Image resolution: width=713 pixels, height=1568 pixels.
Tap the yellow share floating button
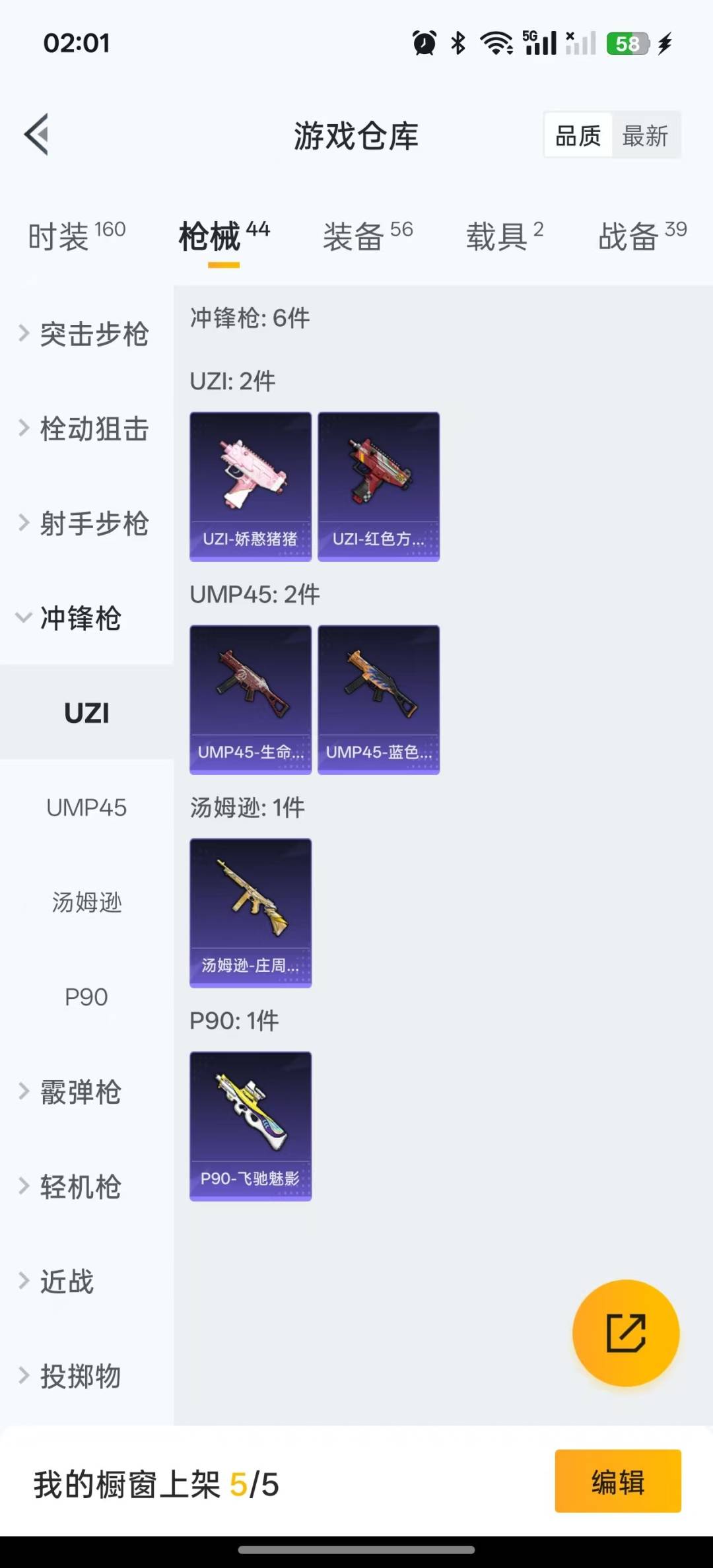pyautogui.click(x=625, y=1332)
